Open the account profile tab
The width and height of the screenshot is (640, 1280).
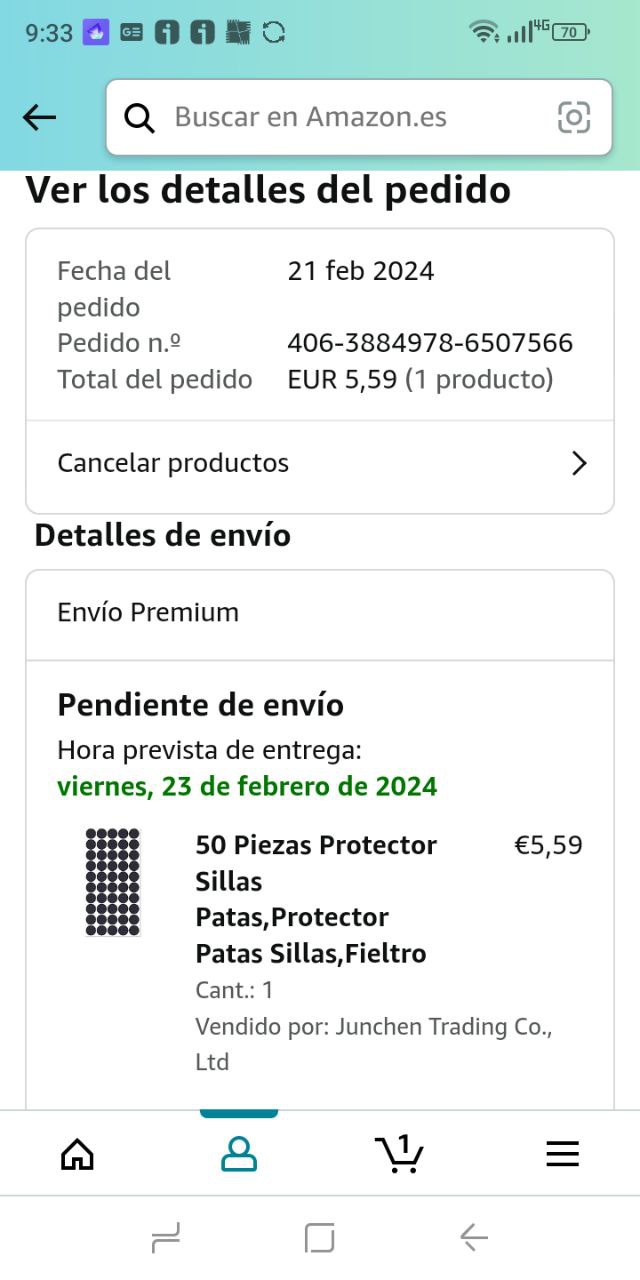pos(239,1155)
